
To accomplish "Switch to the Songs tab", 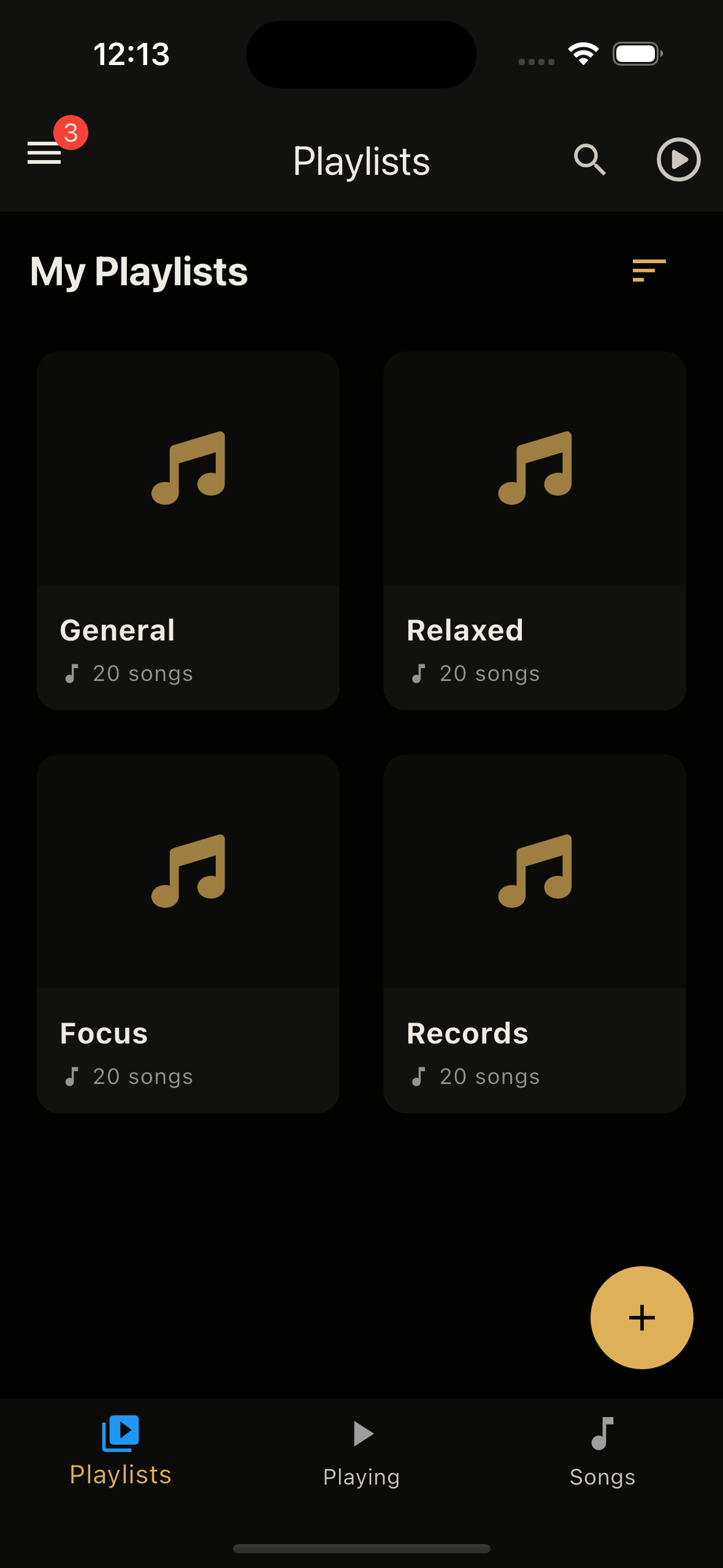I will (602, 1451).
